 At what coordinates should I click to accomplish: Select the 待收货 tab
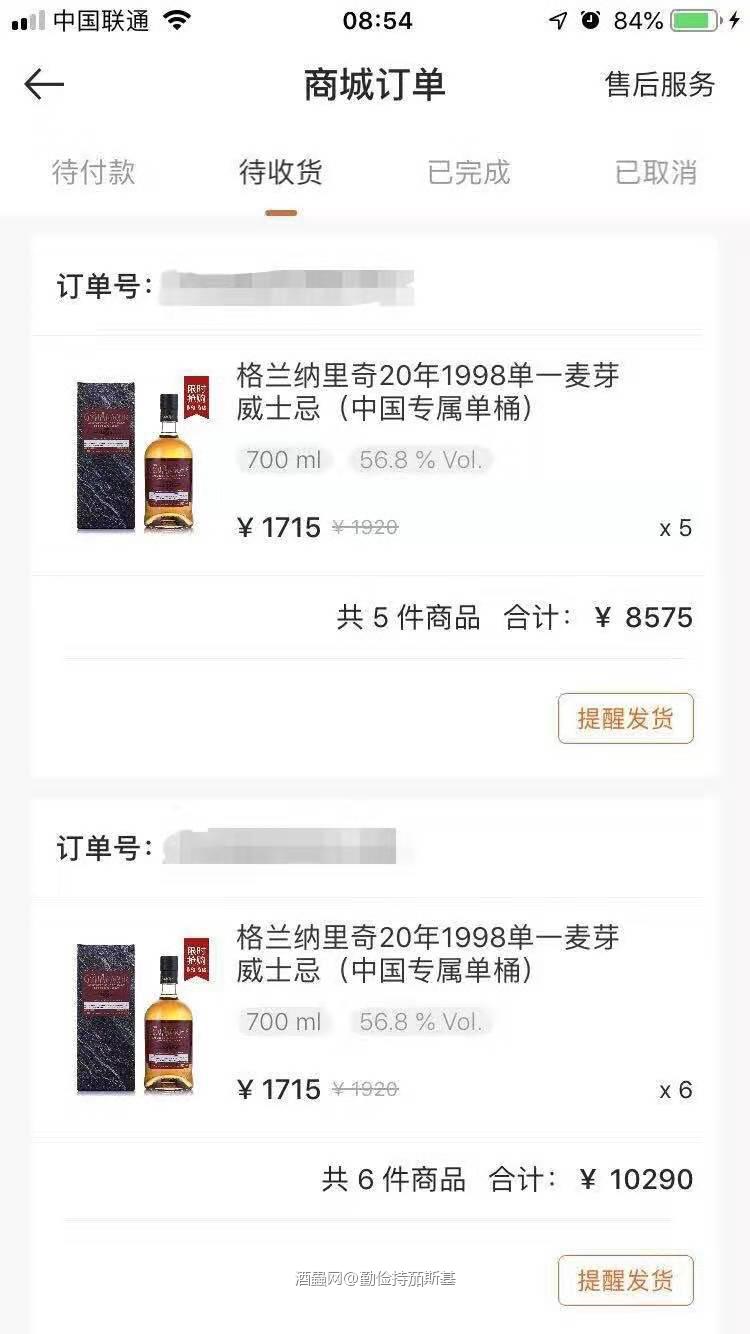coord(281,173)
